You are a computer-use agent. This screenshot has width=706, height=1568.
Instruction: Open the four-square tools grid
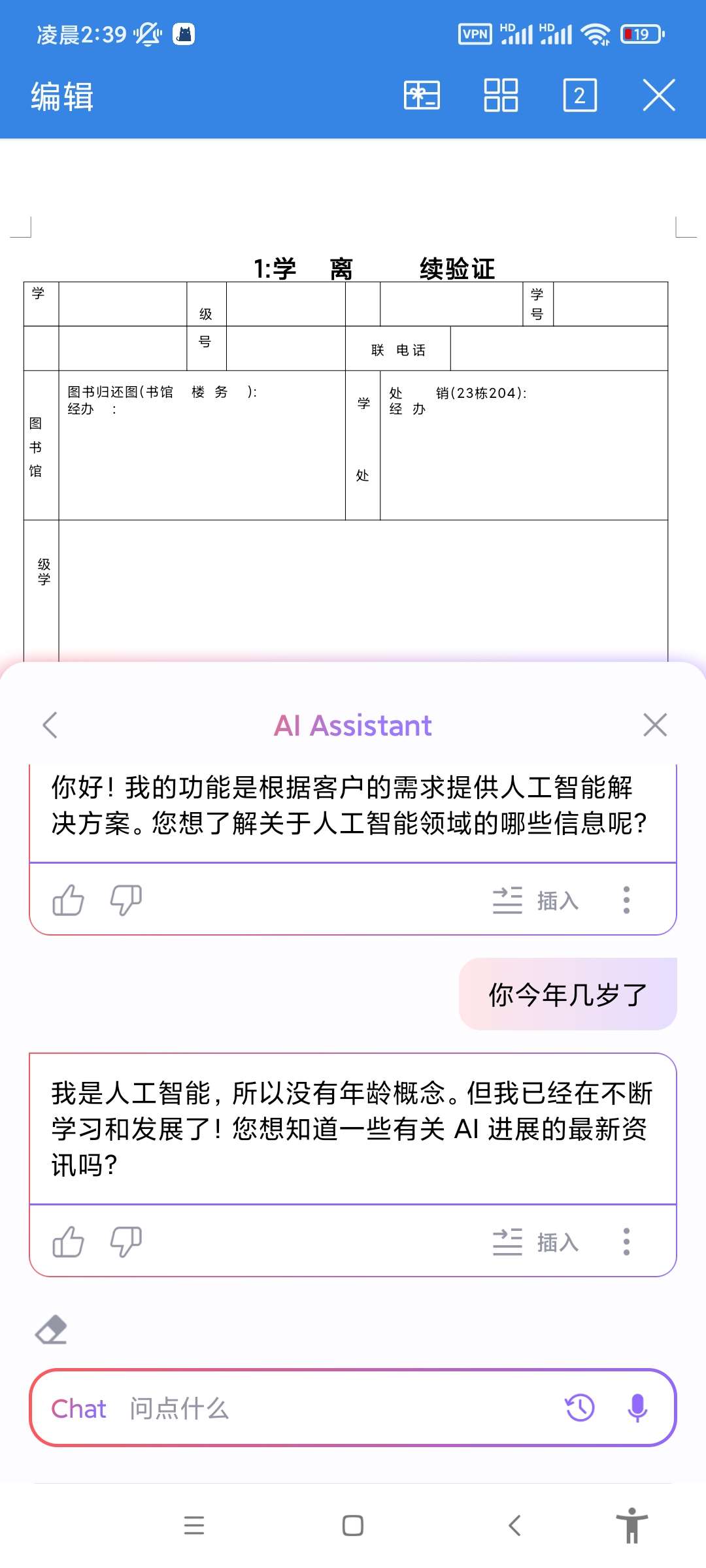coord(501,95)
